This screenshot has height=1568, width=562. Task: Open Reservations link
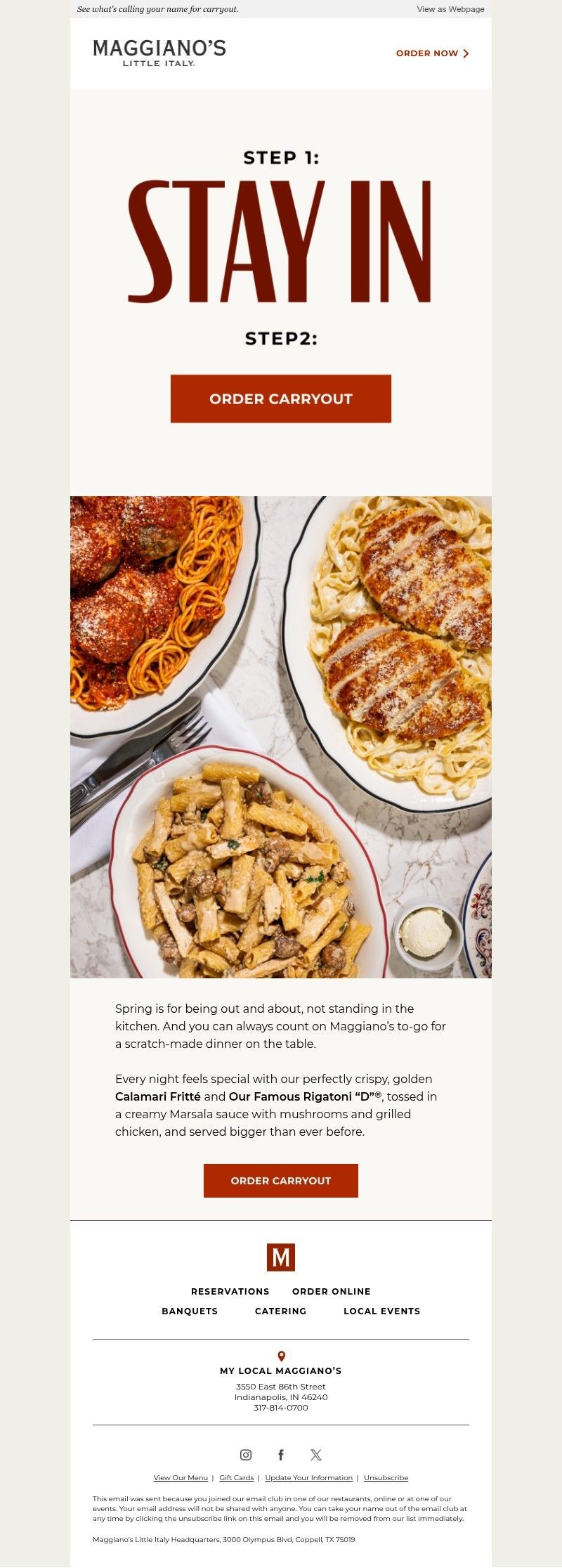point(230,1291)
